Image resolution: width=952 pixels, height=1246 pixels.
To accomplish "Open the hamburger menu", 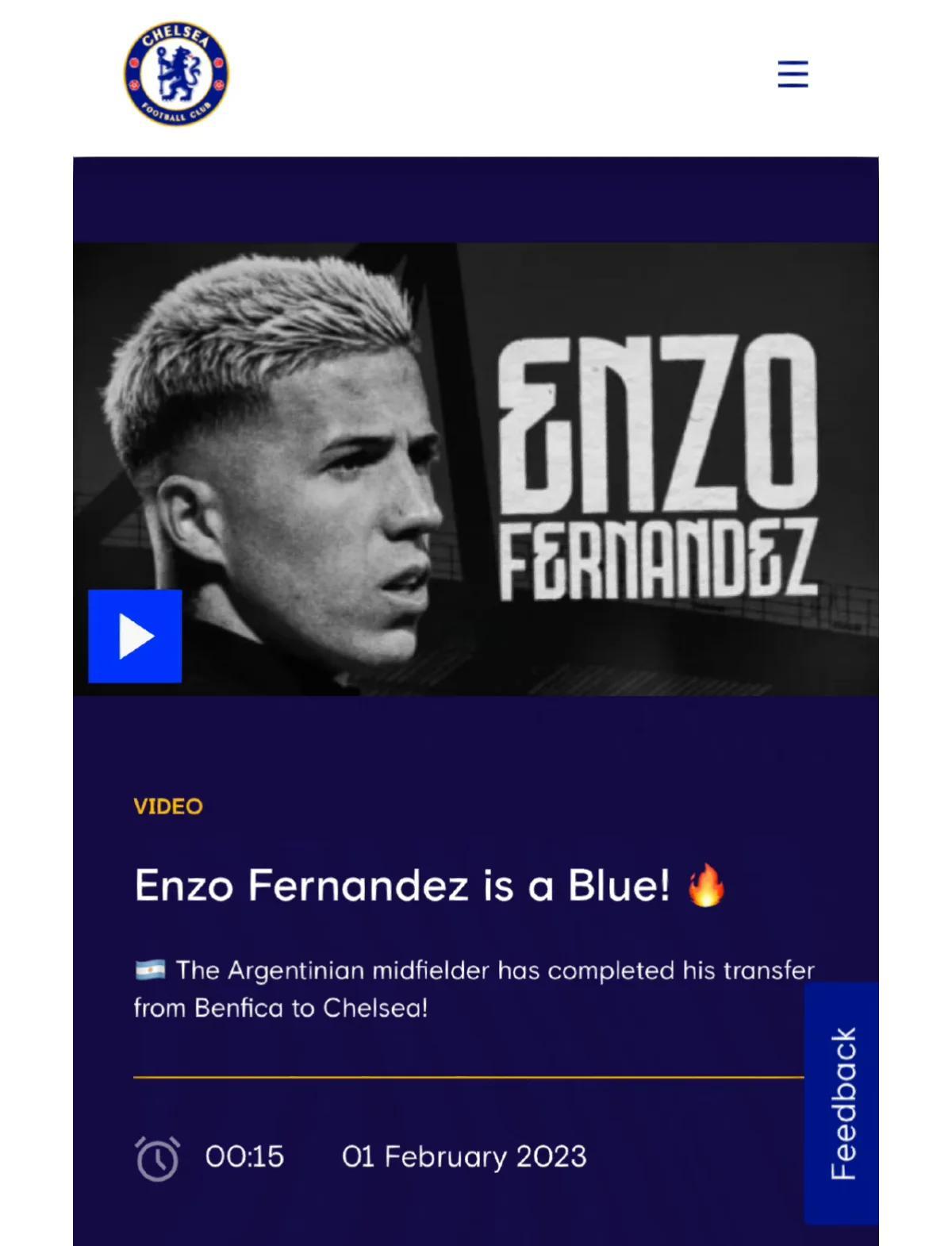I will [793, 74].
